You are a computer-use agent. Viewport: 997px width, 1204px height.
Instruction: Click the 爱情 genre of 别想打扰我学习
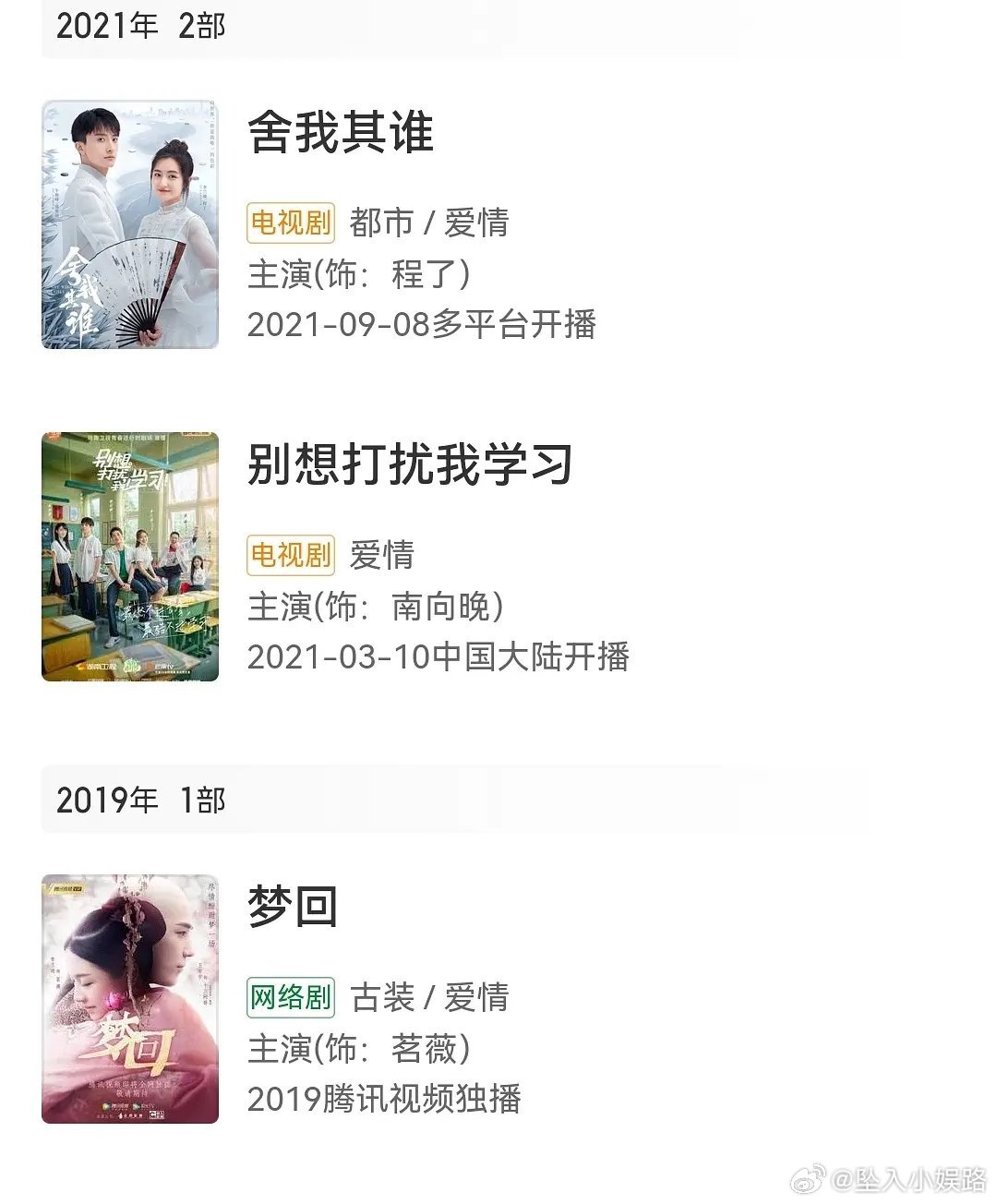pyautogui.click(x=381, y=555)
